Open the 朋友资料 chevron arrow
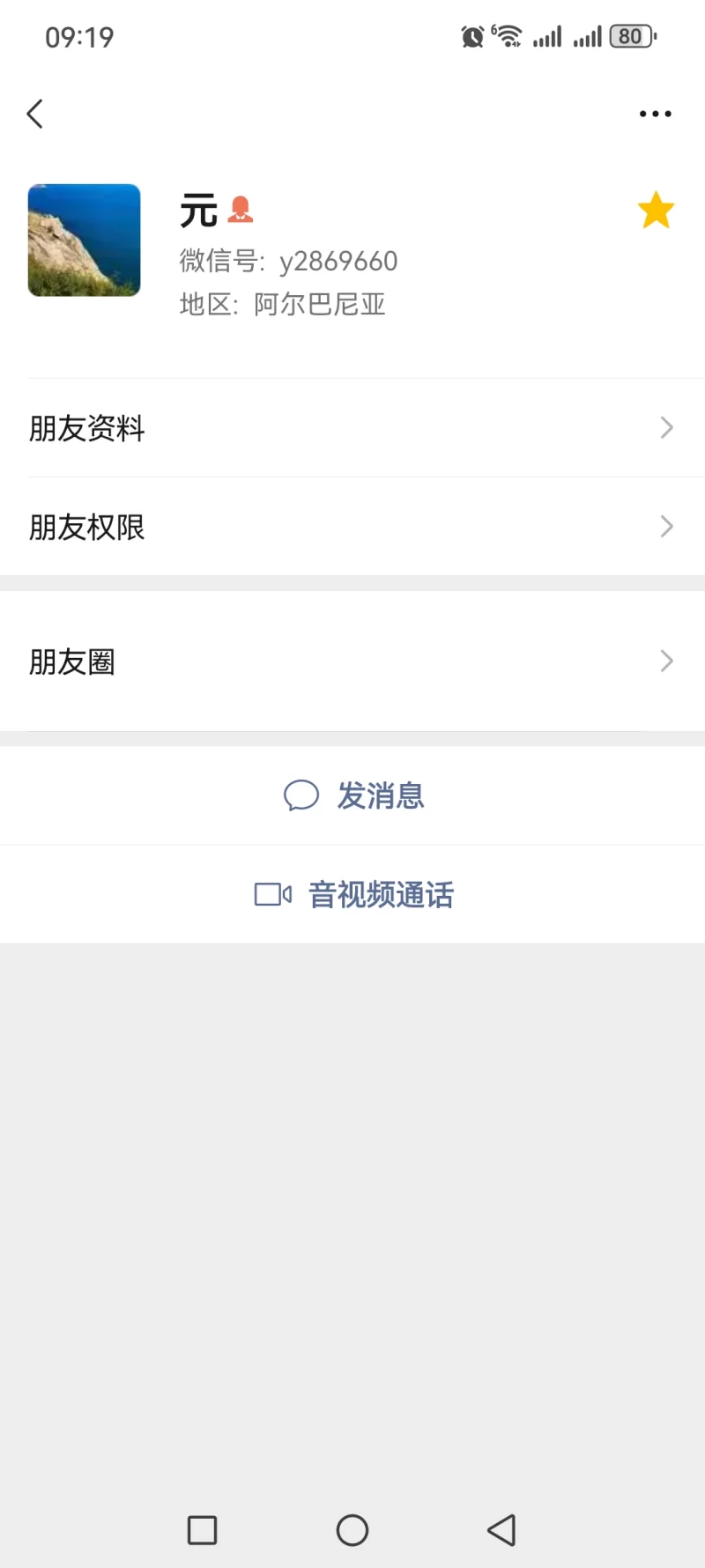This screenshot has width=705, height=1568. (666, 428)
